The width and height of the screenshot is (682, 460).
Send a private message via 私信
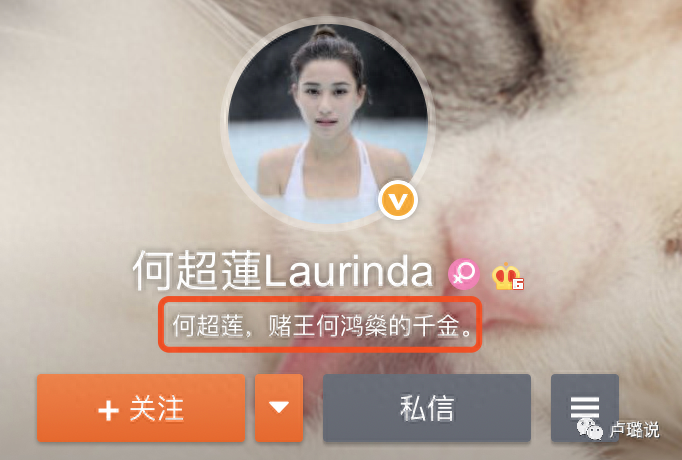pyautogui.click(x=427, y=408)
